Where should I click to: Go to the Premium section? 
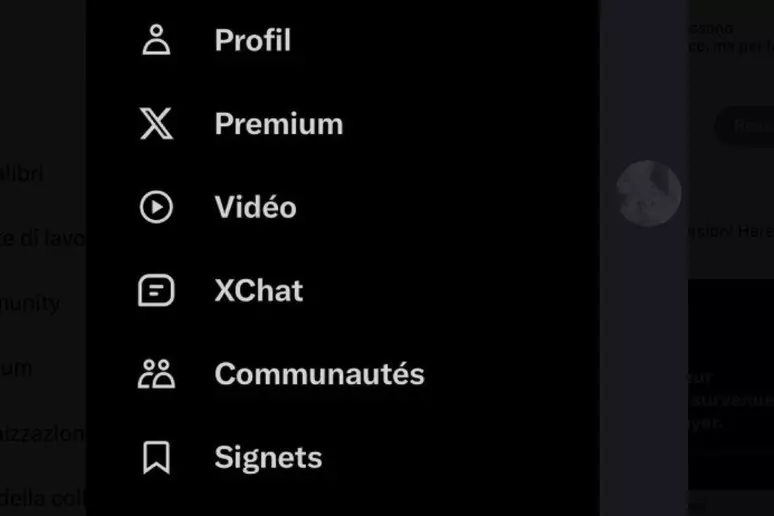(278, 124)
